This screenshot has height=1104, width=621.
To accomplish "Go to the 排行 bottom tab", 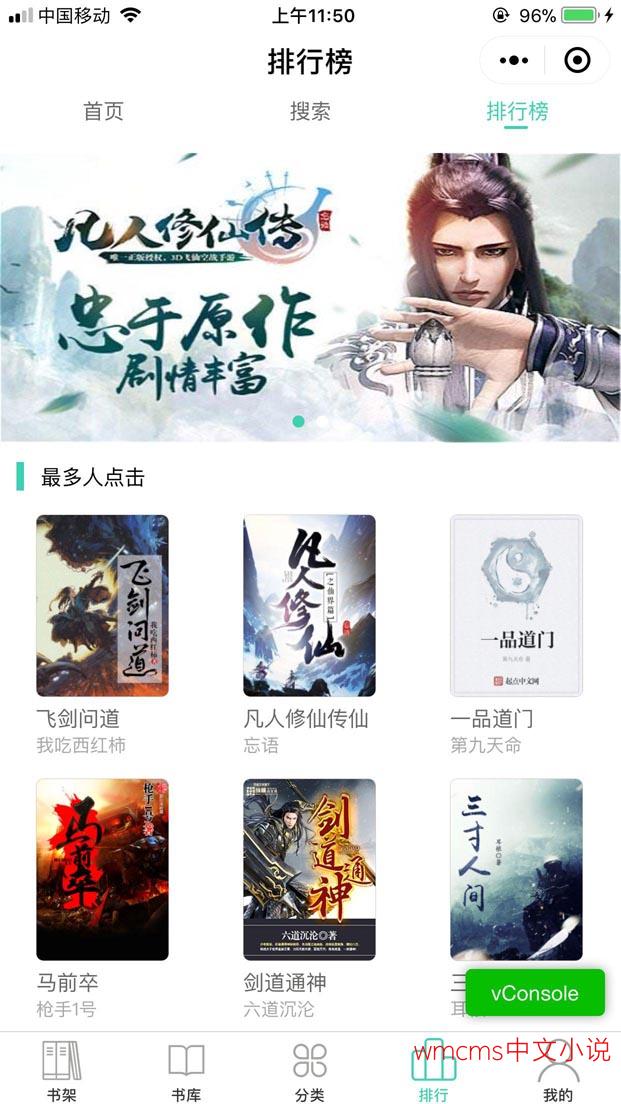I will pos(434,1070).
